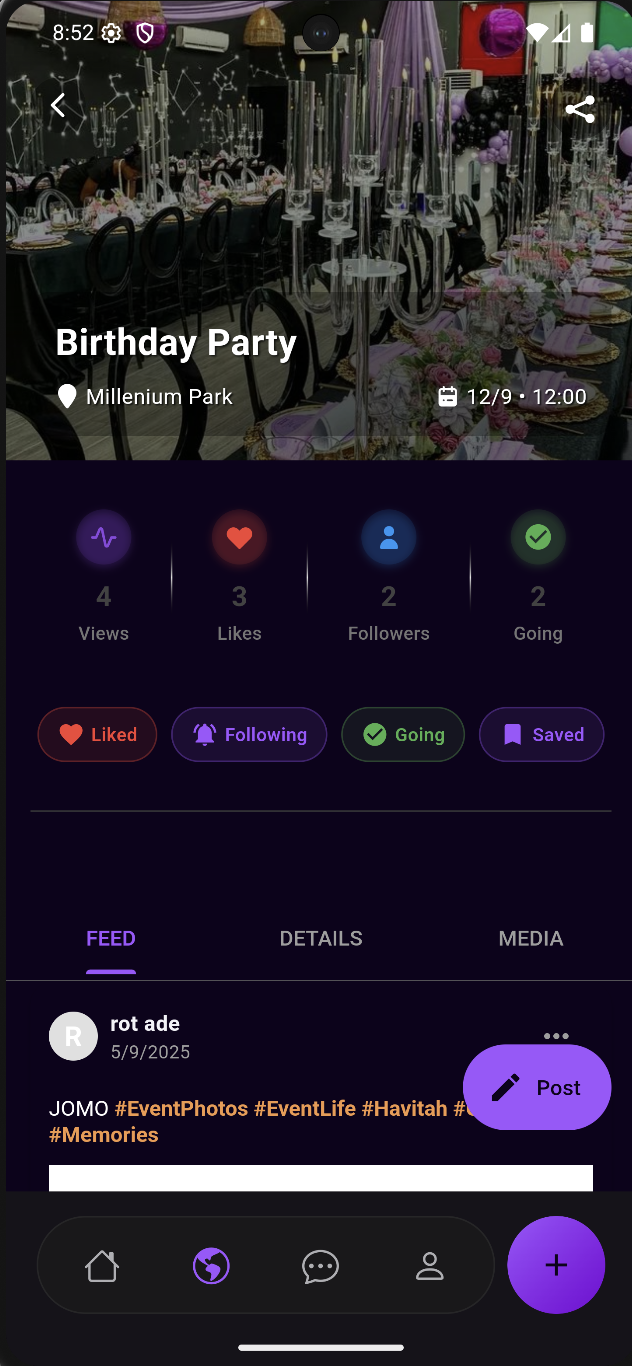Open the messages chat tab

pyautogui.click(x=320, y=1266)
